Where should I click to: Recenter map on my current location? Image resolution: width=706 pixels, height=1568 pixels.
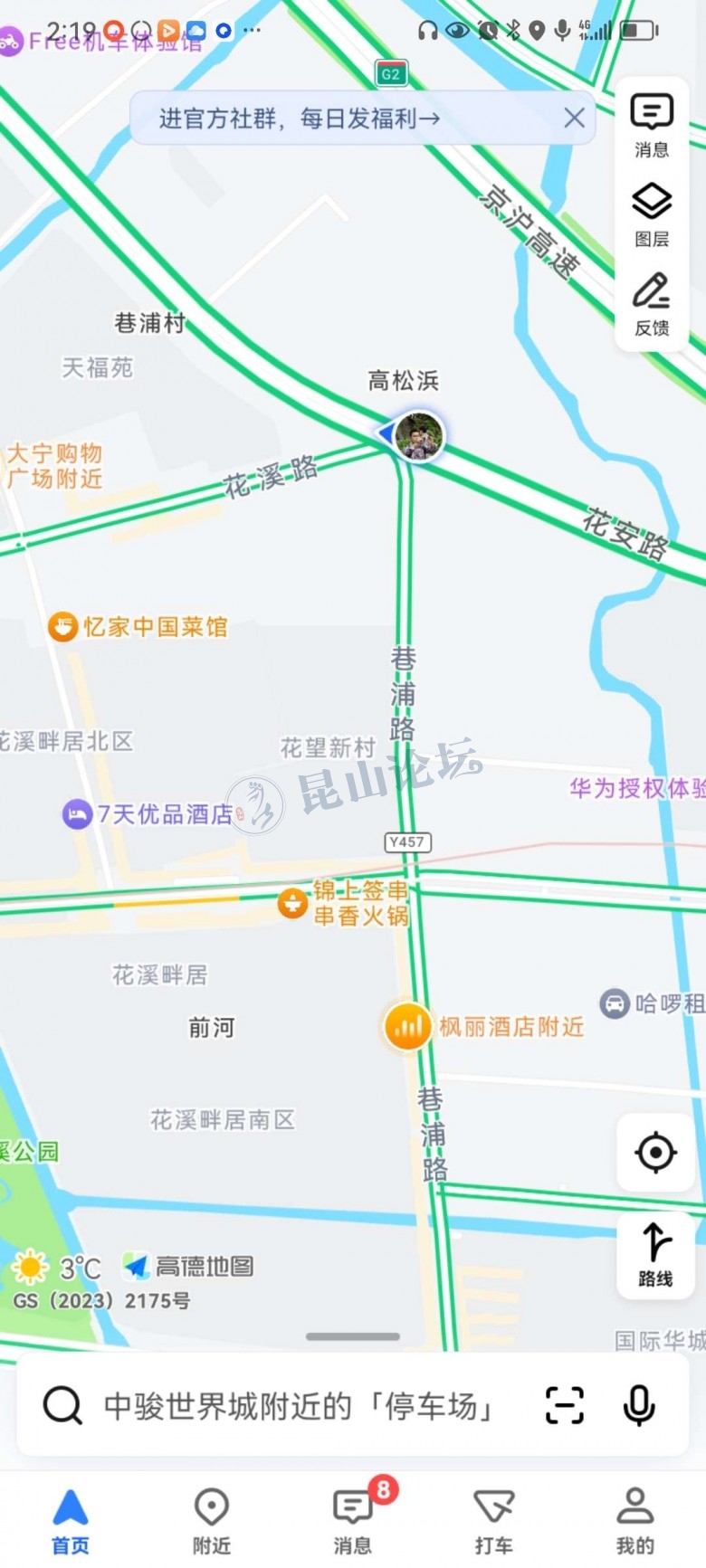(x=655, y=1153)
